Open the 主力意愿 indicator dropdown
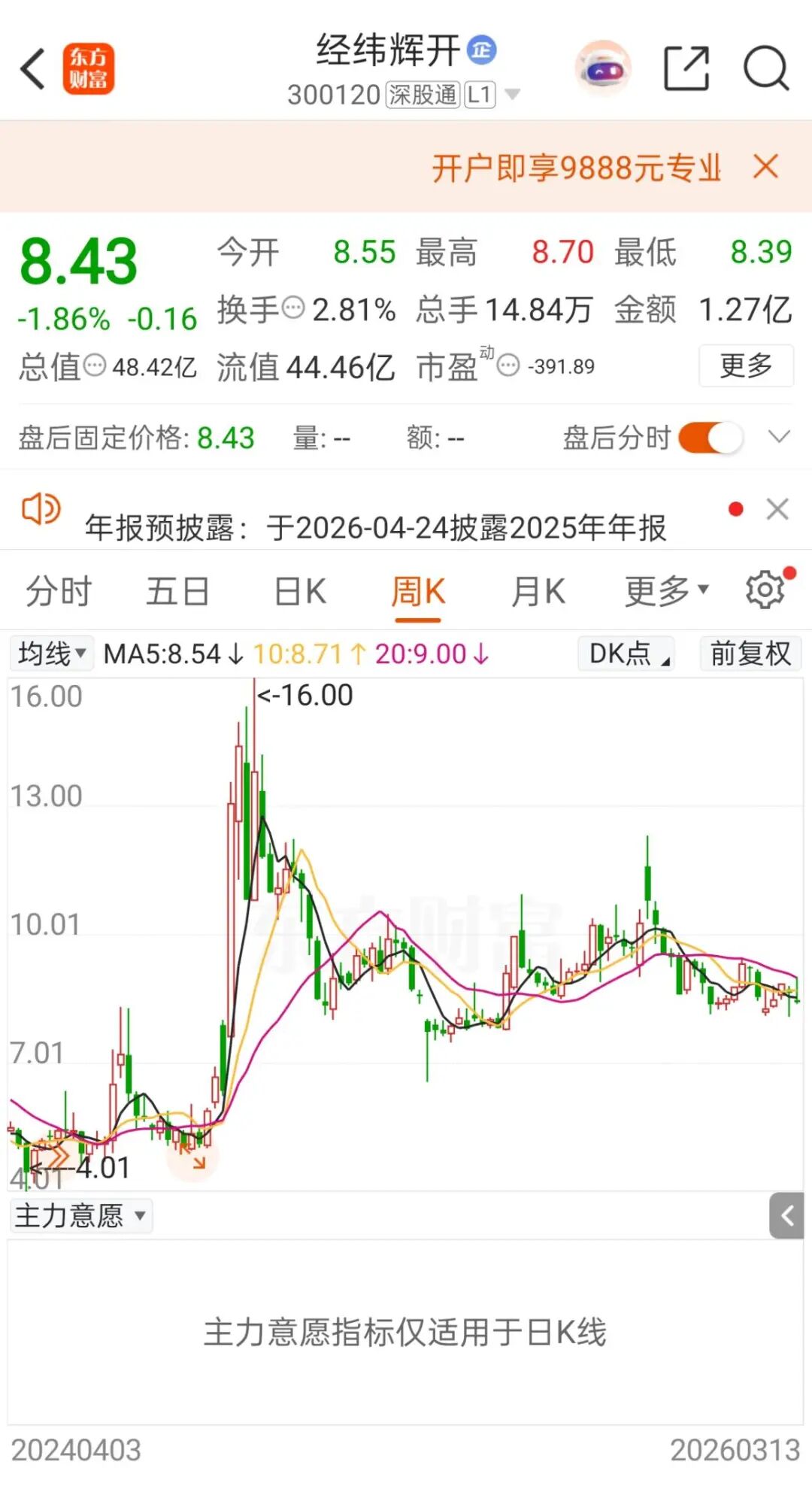 coord(81,1215)
